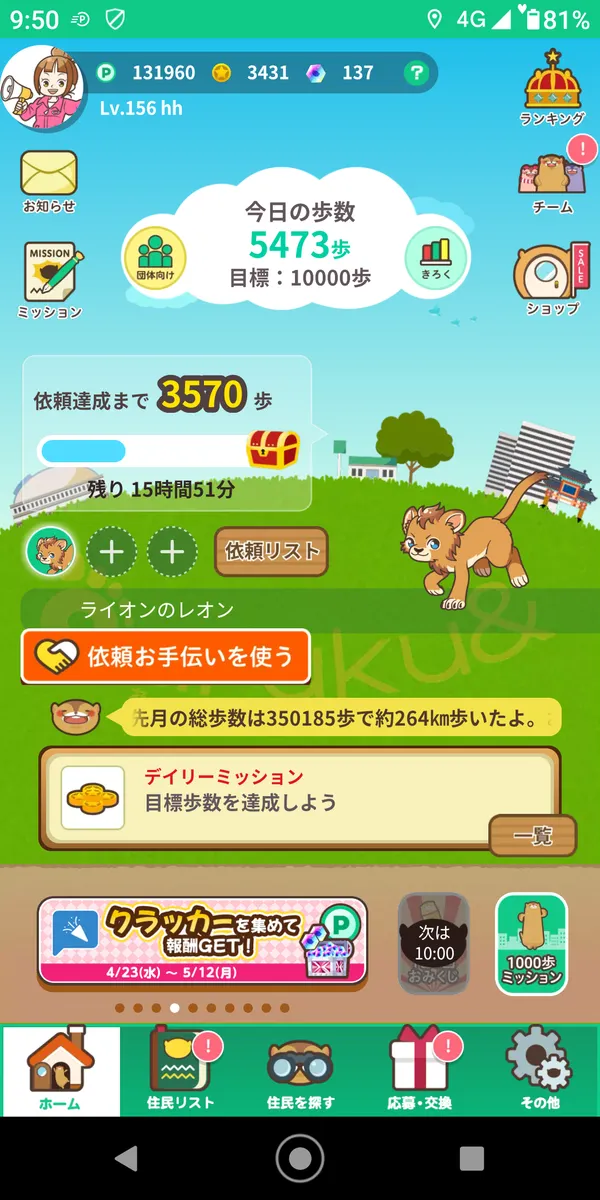The image size is (600, 1200).
Task: Open the 依頼リスト button
Action: [272, 551]
